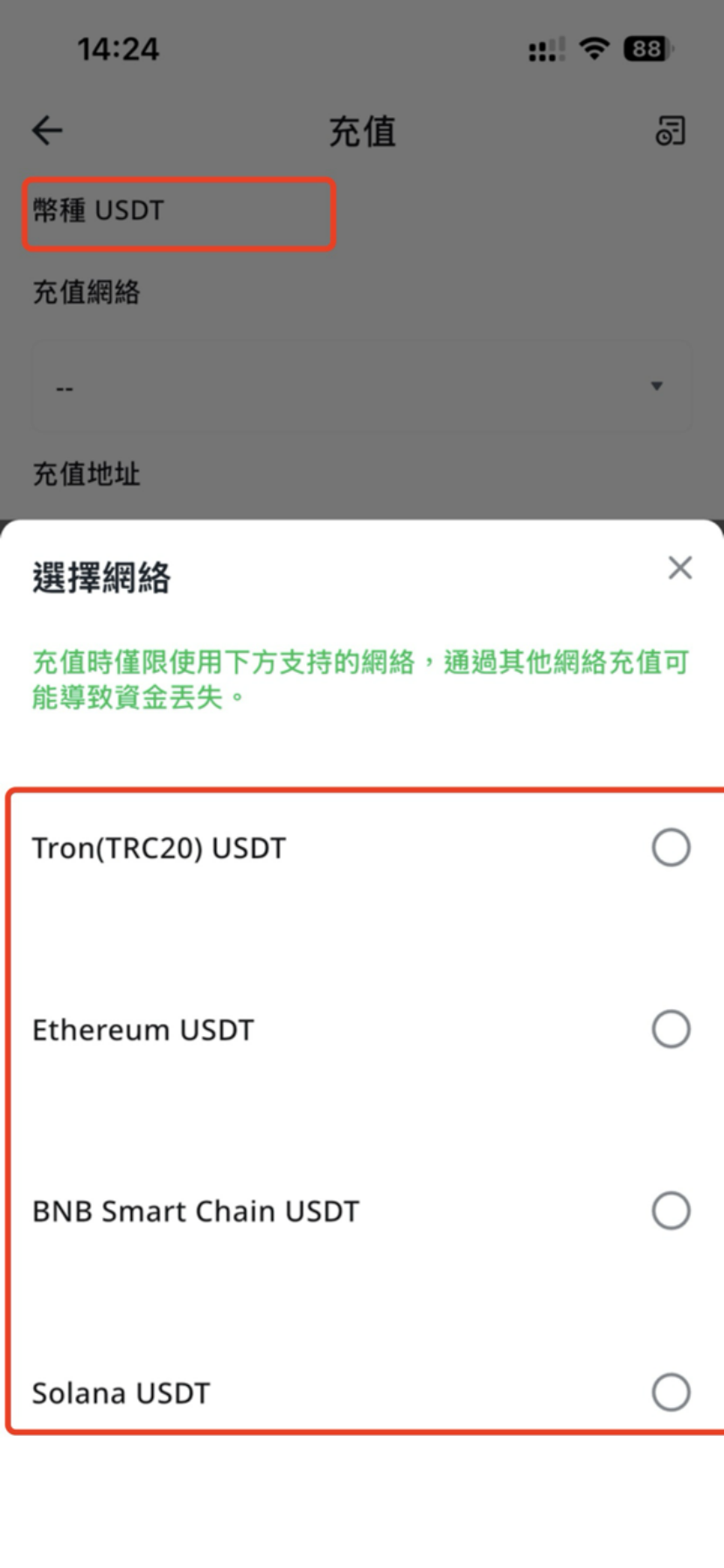Select Tron(TRC20) USDT network
724x1568 pixels.
click(x=671, y=848)
